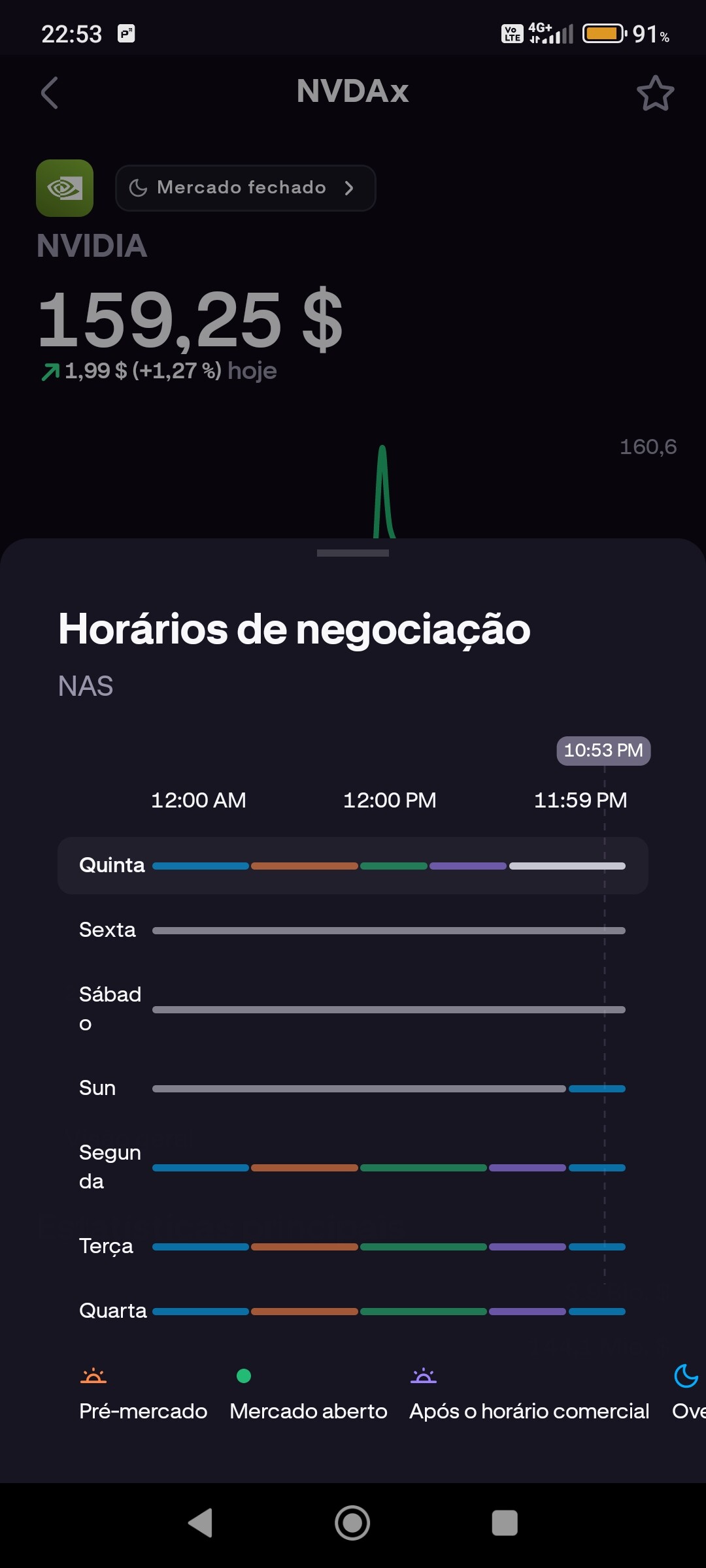Tap the system back button
The height and width of the screenshot is (1568, 706).
[201, 1523]
